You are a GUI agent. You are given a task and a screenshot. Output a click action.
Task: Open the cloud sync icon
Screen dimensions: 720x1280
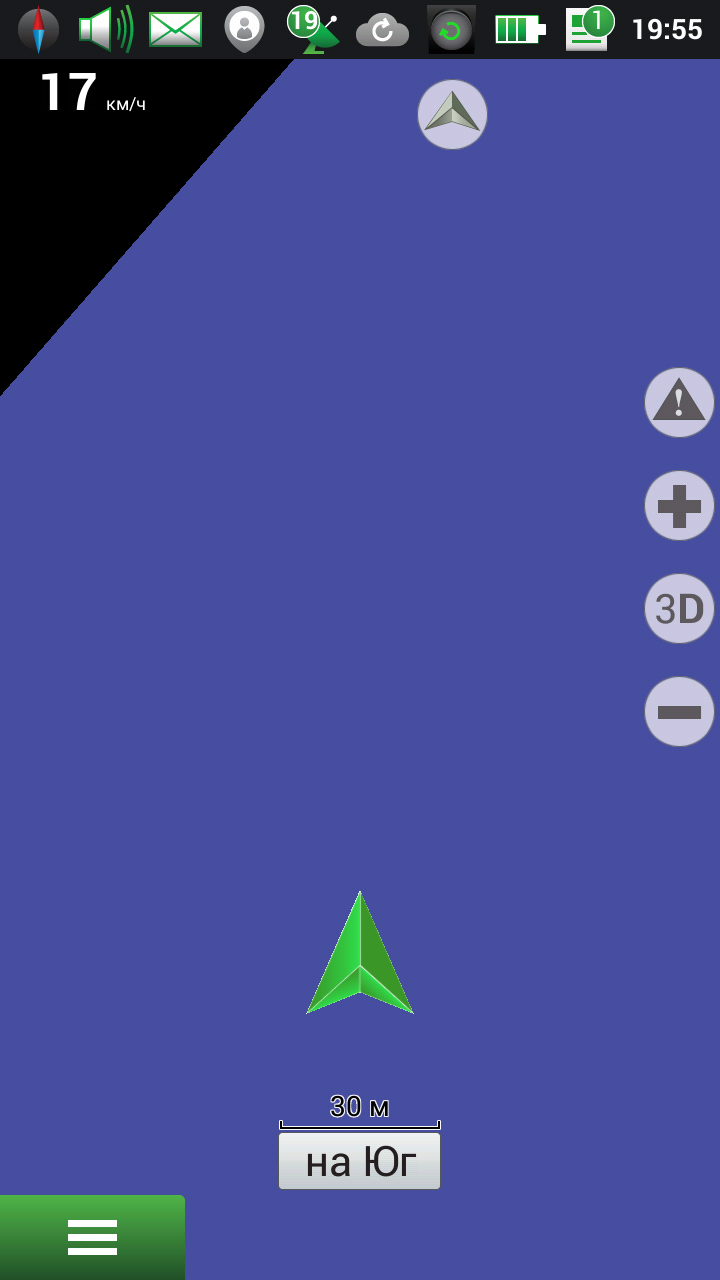(382, 29)
